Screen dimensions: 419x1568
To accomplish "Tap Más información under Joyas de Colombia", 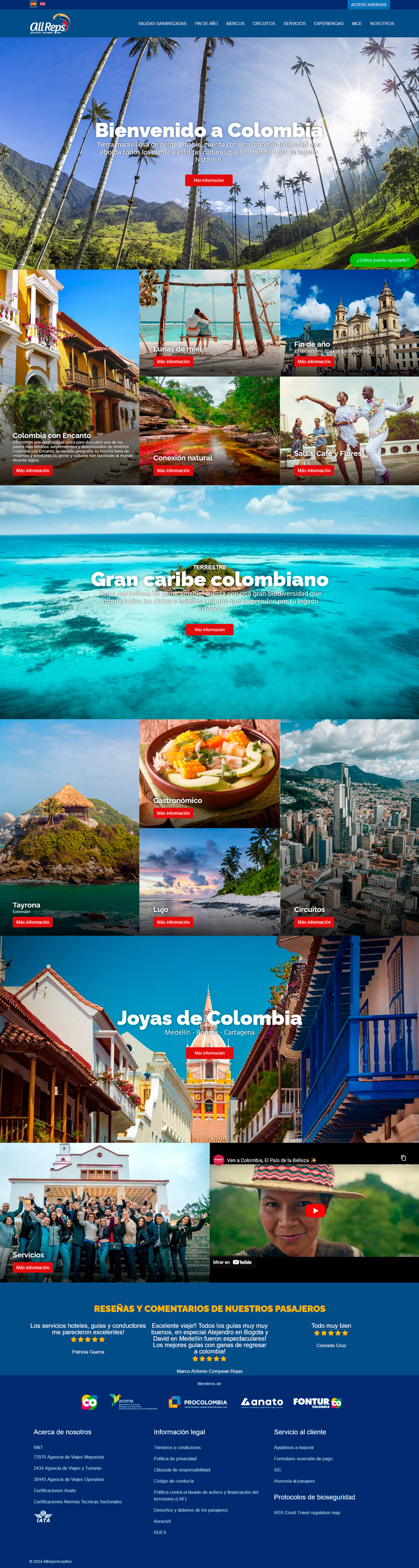I will point(210,1052).
